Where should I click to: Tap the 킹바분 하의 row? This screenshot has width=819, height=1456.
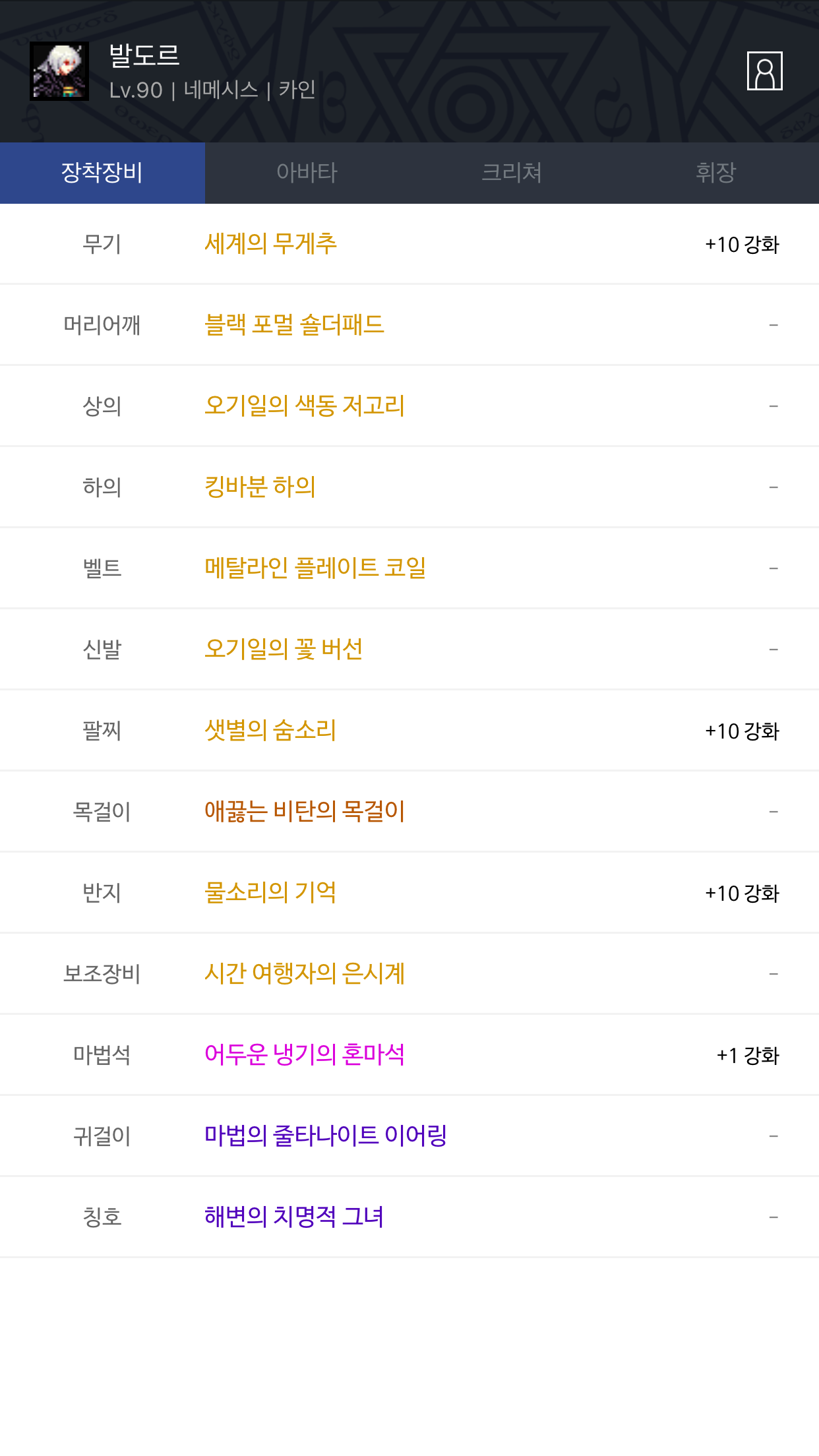pyautogui.click(x=409, y=487)
